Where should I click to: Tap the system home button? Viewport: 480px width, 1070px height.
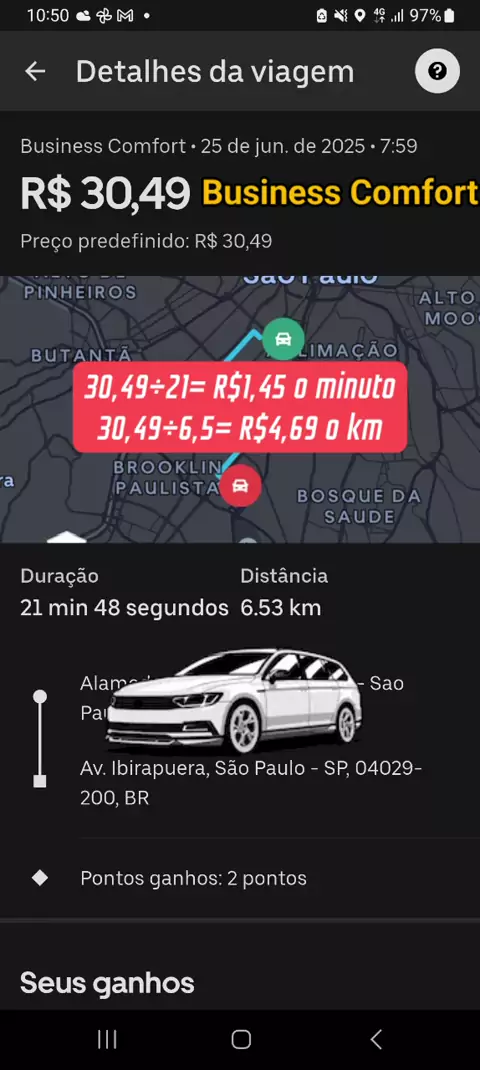pyautogui.click(x=240, y=1039)
